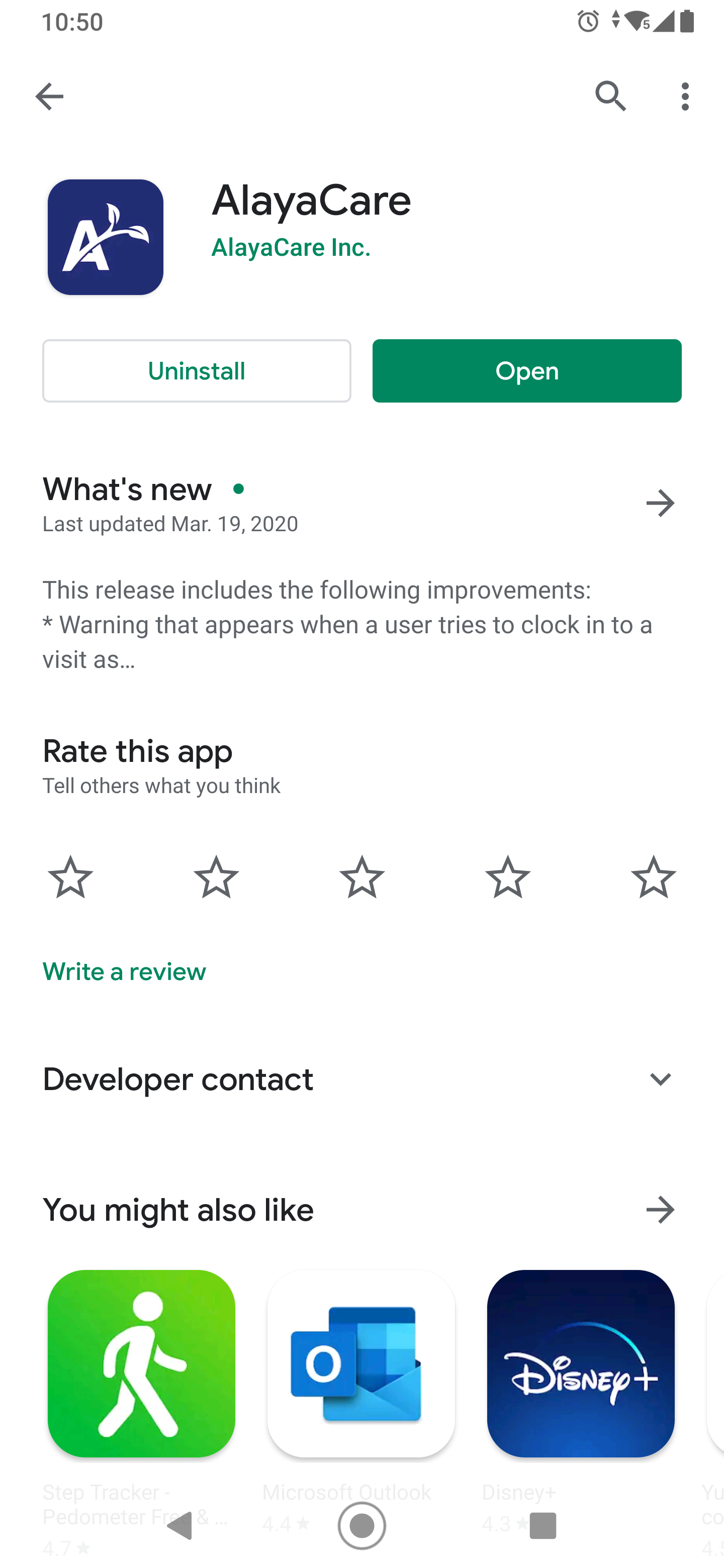
Task: Expand the Developer contact section
Action: [660, 1079]
